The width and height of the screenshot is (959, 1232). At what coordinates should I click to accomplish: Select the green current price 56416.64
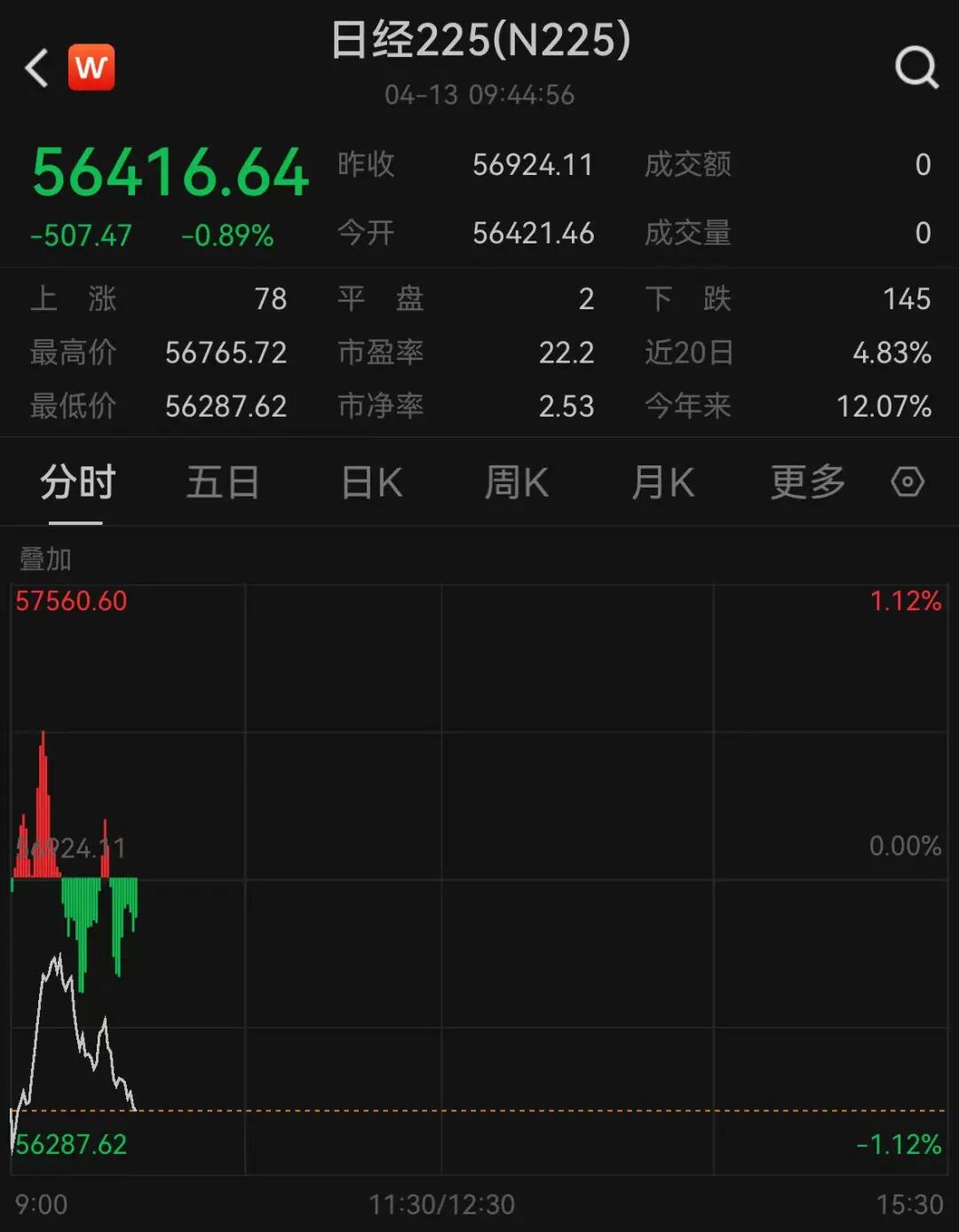(x=169, y=173)
